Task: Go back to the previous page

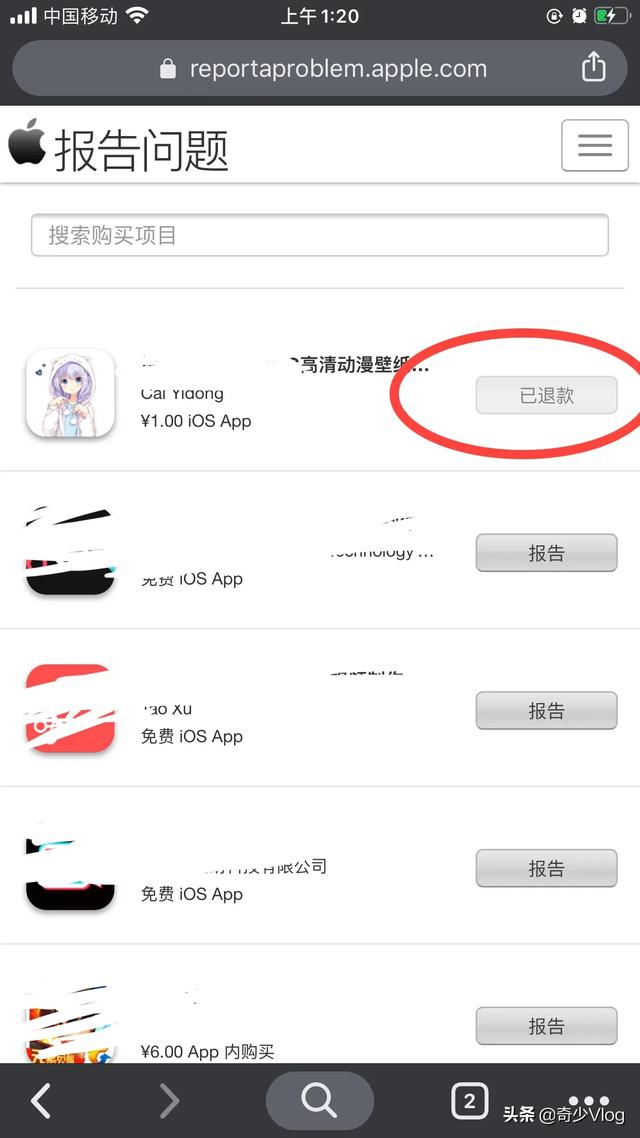Action: point(41,1101)
